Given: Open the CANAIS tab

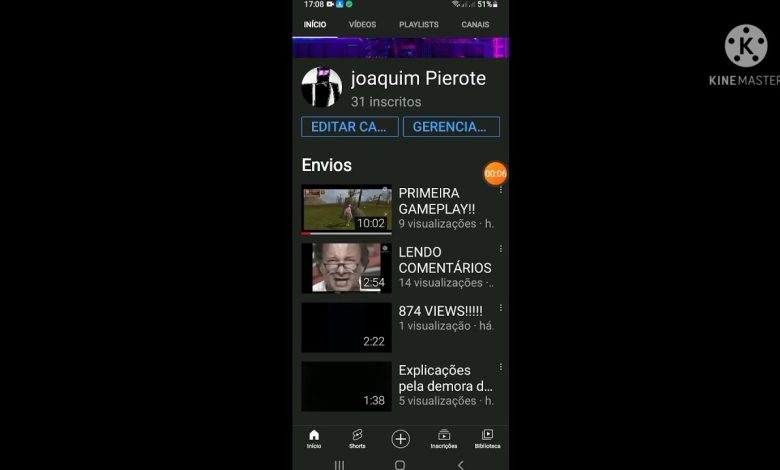Looking at the screenshot, I should tap(475, 24).
